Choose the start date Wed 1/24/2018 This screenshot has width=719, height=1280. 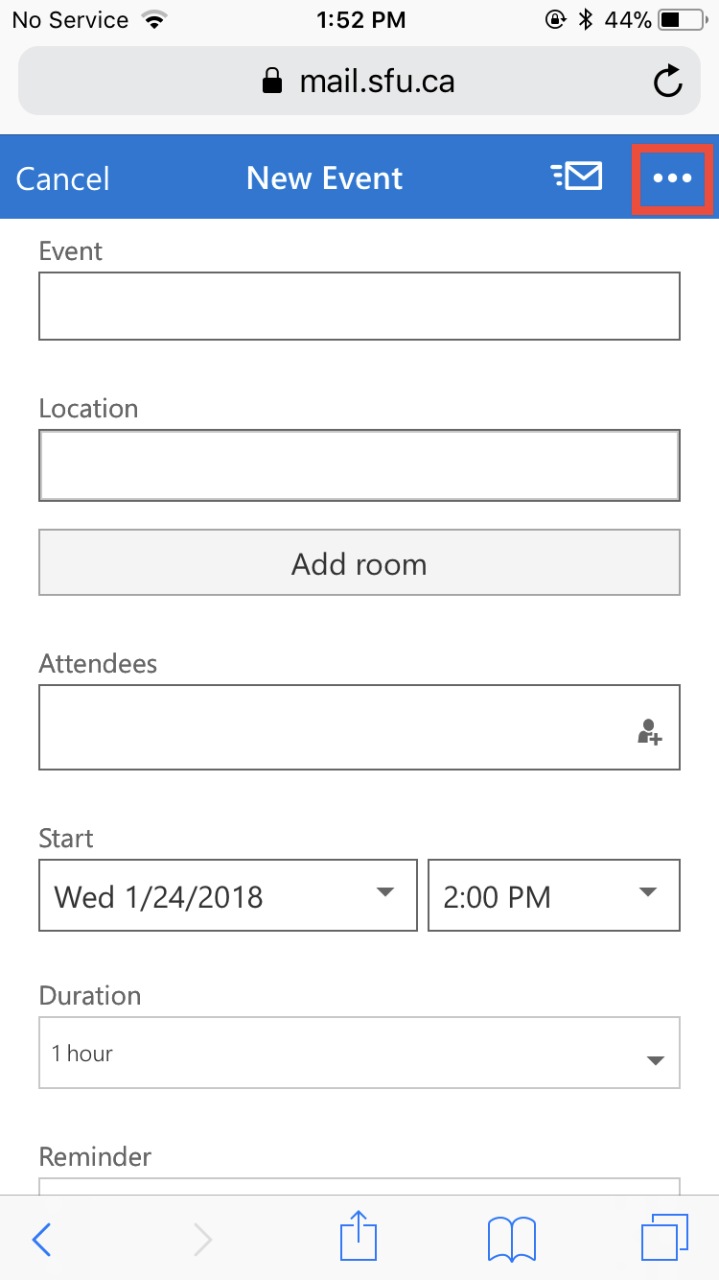point(228,895)
